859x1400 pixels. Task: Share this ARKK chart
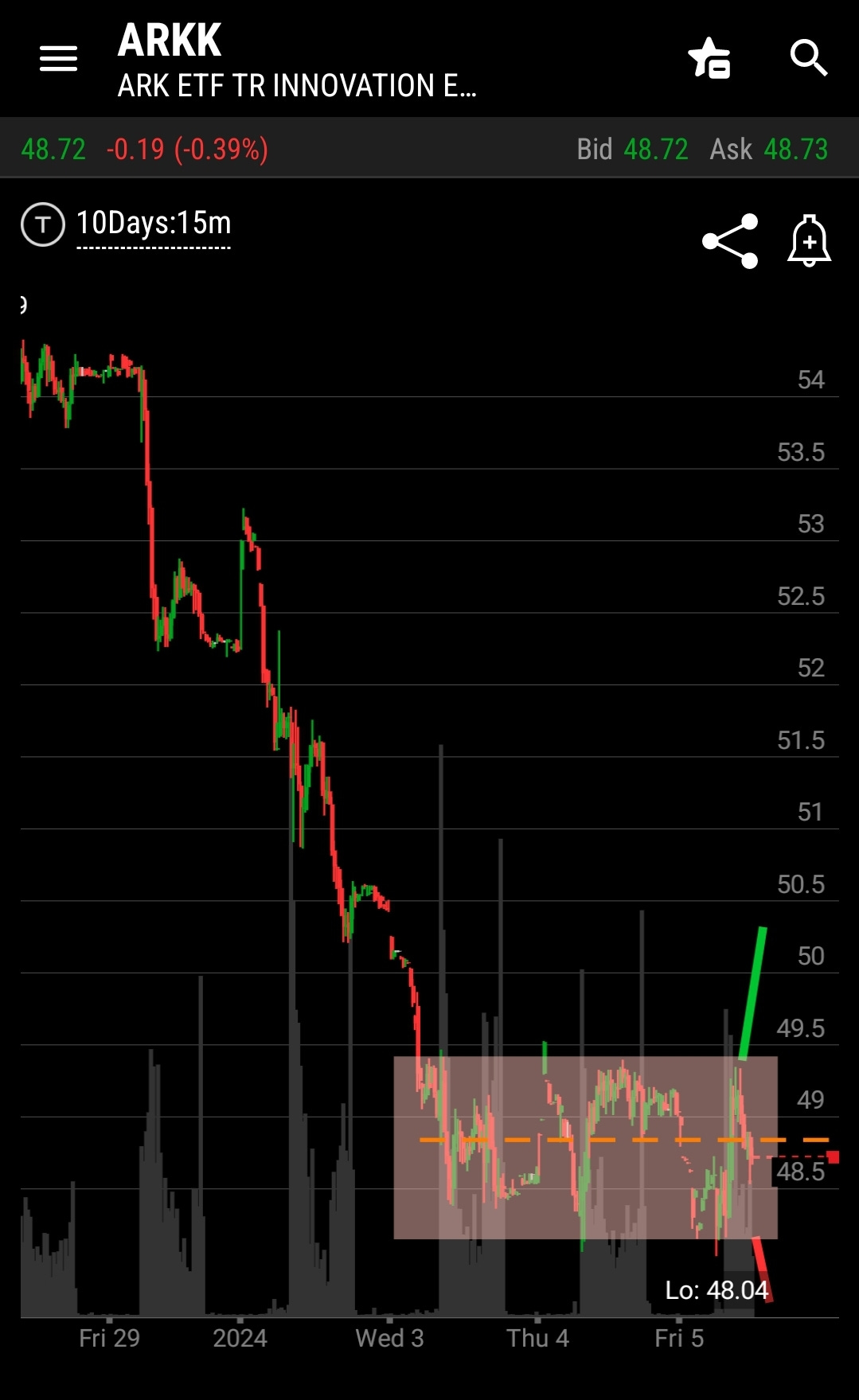pos(730,240)
